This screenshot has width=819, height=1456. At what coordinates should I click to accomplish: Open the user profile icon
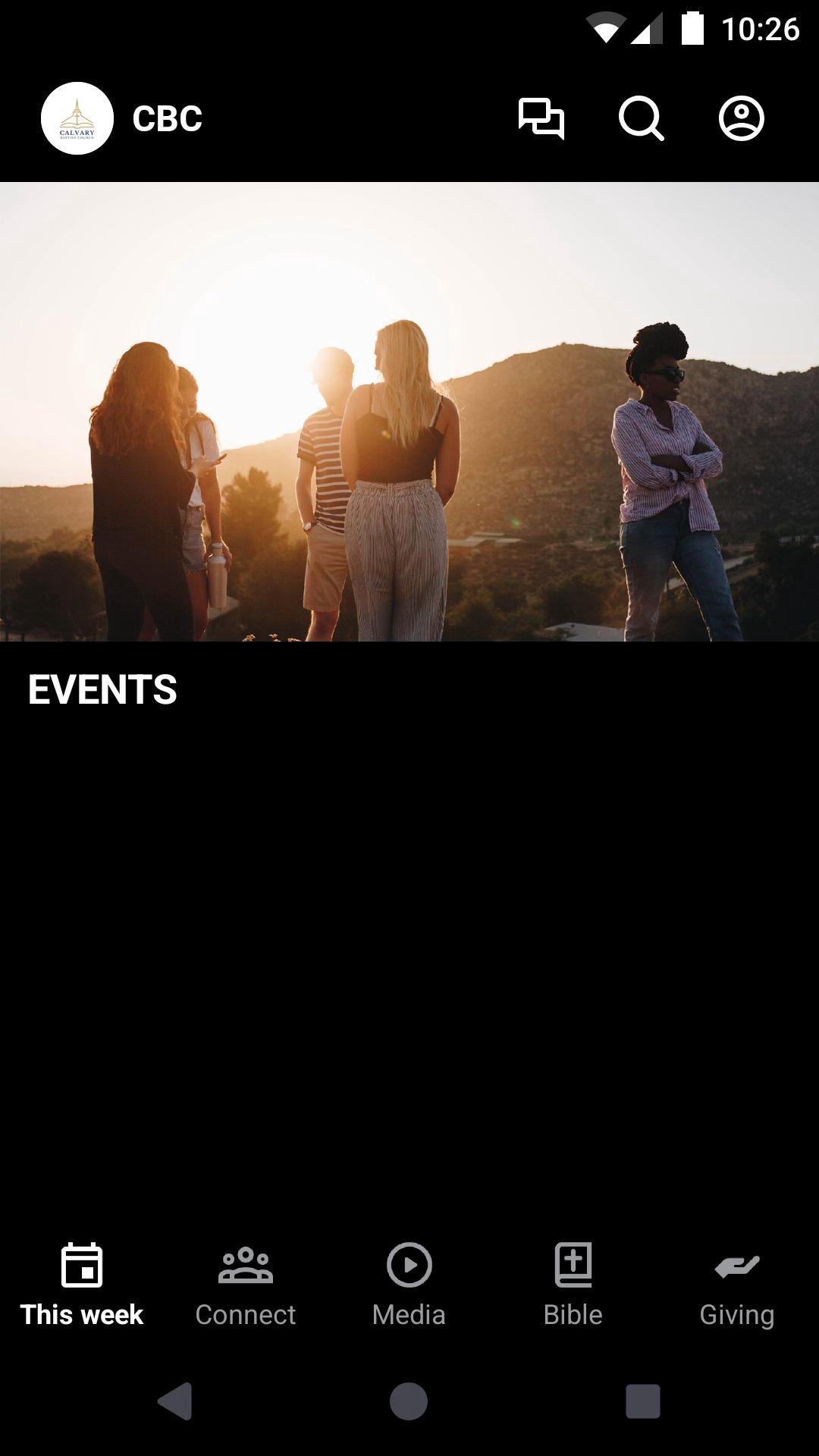coord(741,119)
